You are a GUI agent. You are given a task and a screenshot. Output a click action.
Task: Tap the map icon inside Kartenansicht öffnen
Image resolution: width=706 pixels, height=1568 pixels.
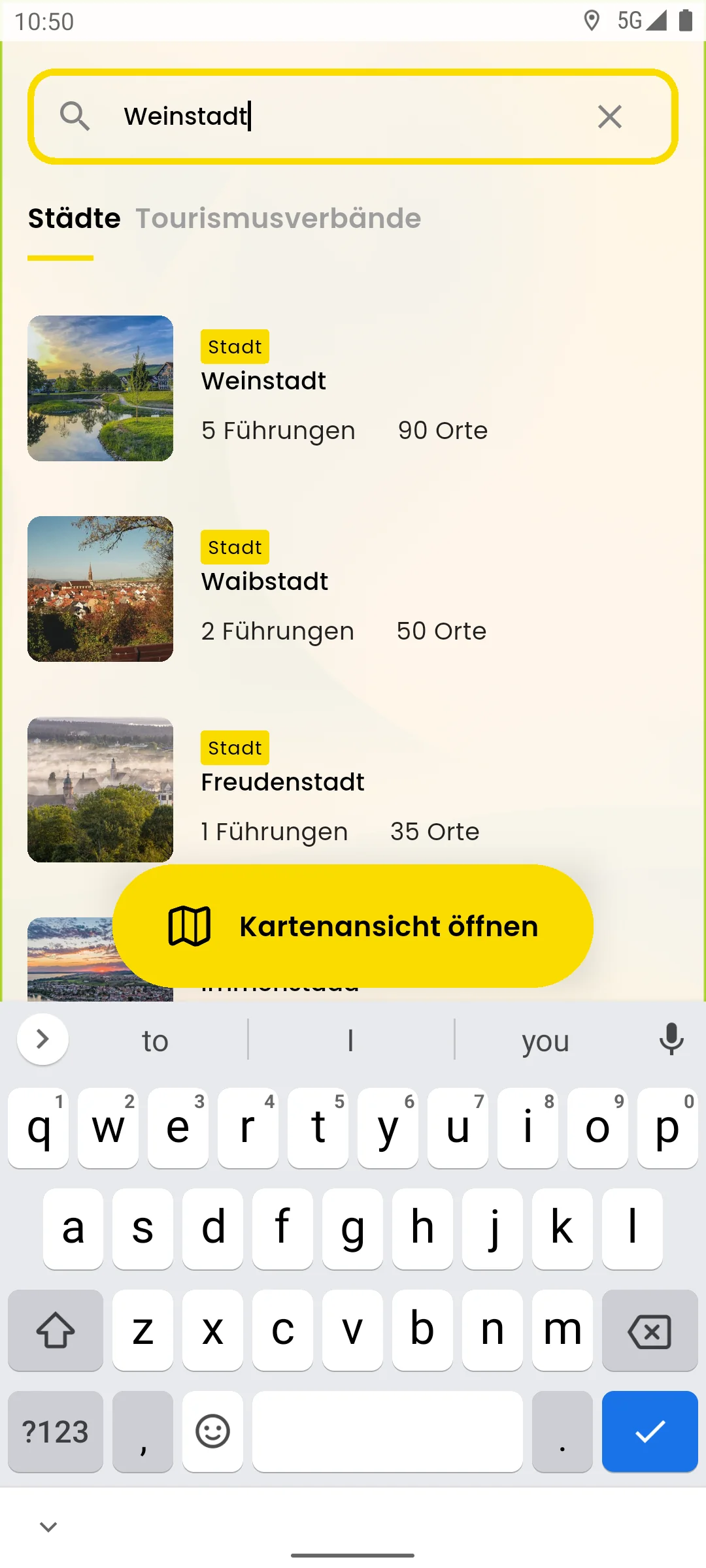pos(190,924)
